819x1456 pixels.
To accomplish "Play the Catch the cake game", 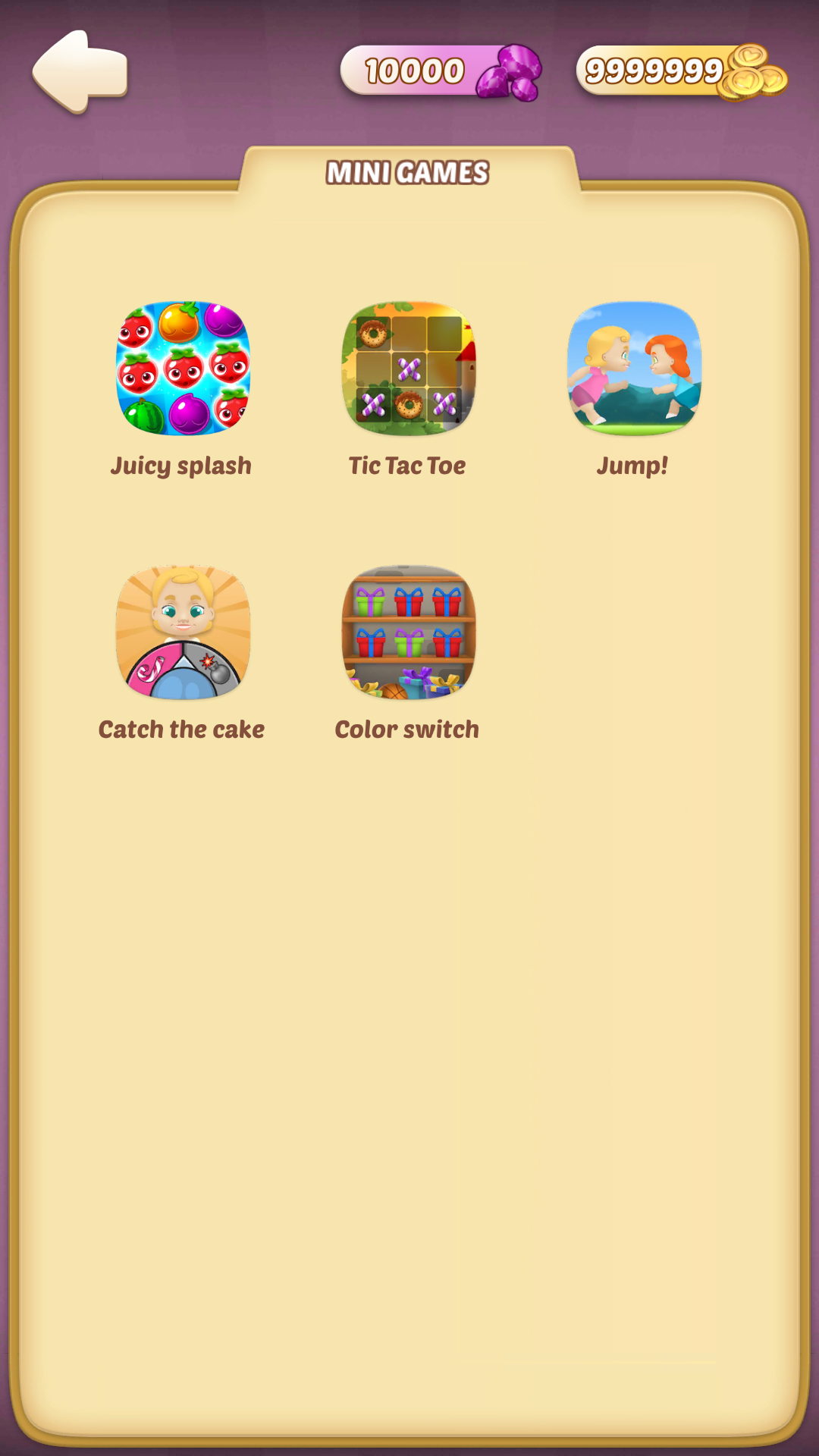I will point(182,633).
